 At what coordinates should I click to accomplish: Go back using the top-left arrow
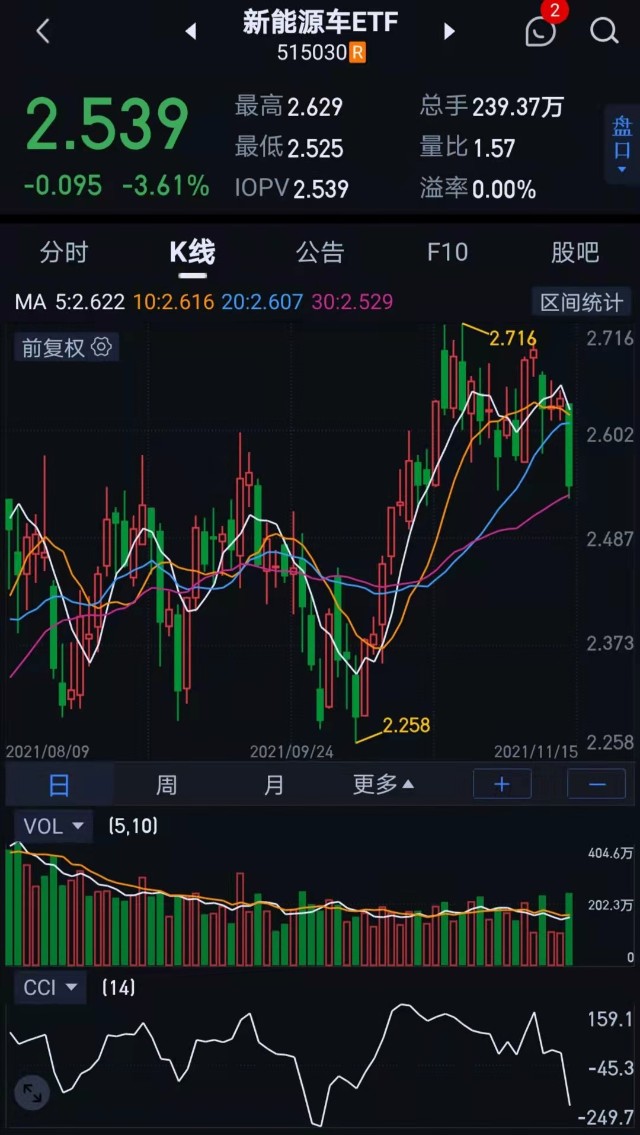[43, 31]
